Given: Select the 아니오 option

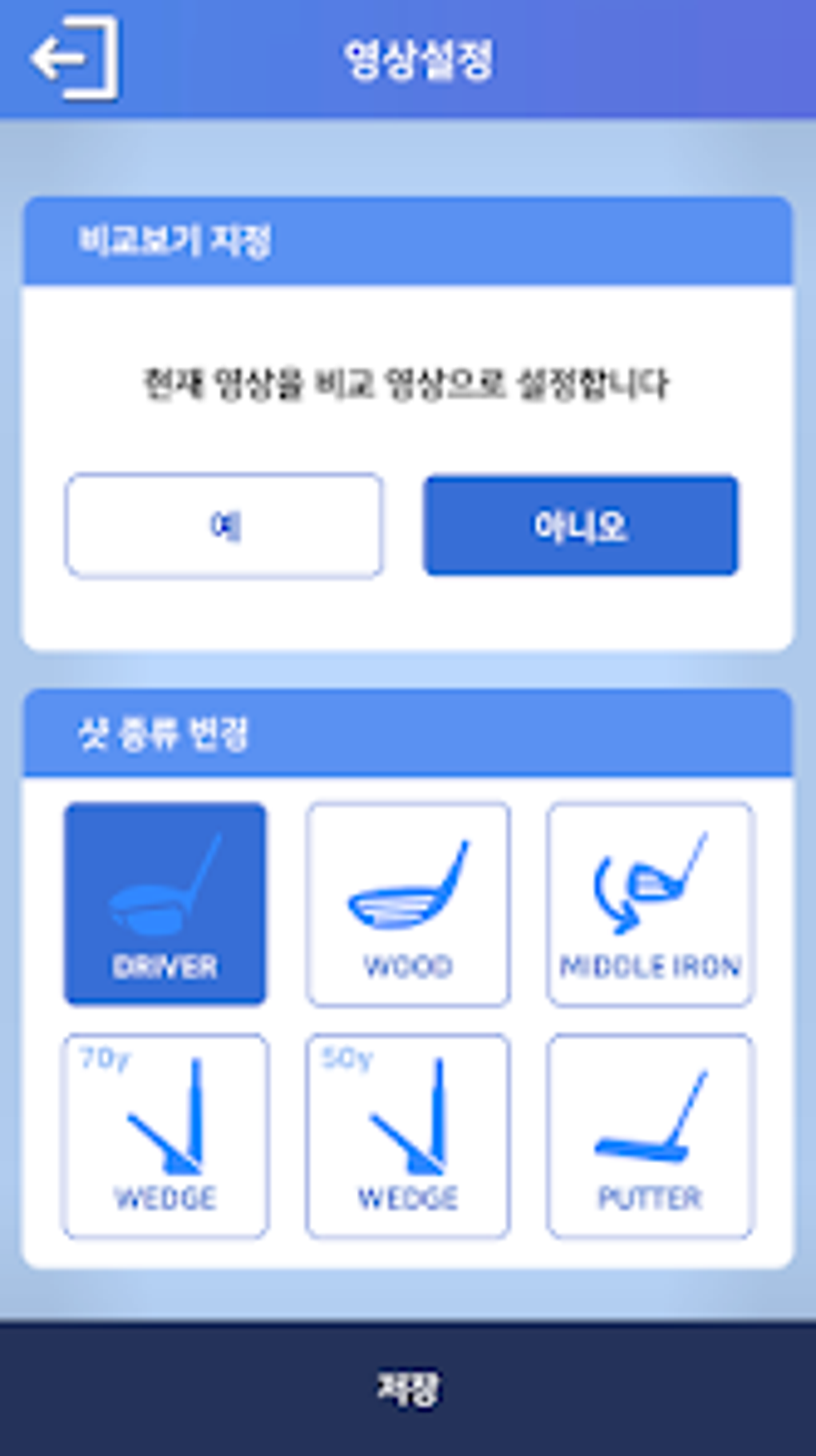Looking at the screenshot, I should tap(581, 526).
